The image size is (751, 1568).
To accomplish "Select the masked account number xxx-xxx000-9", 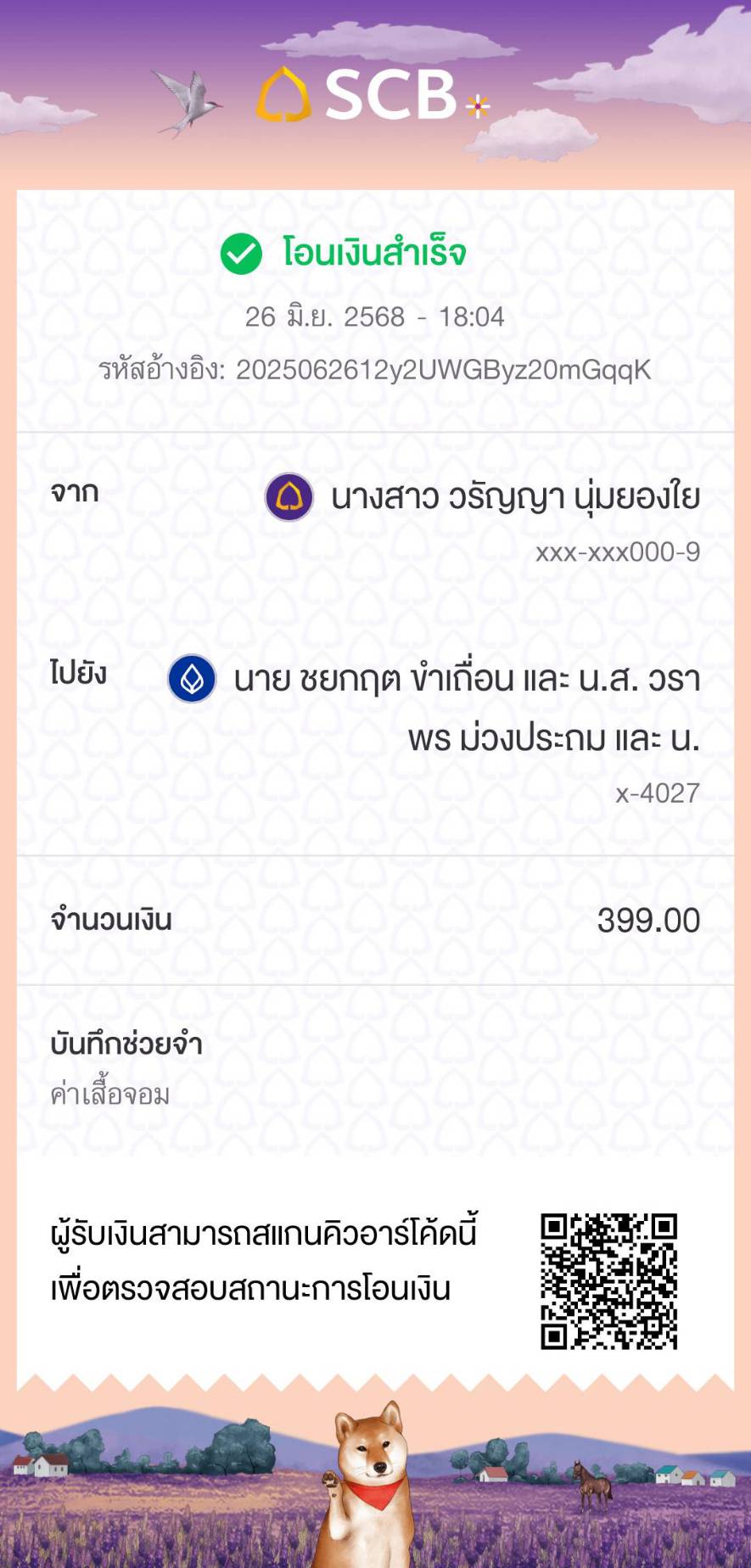I will pos(618,554).
